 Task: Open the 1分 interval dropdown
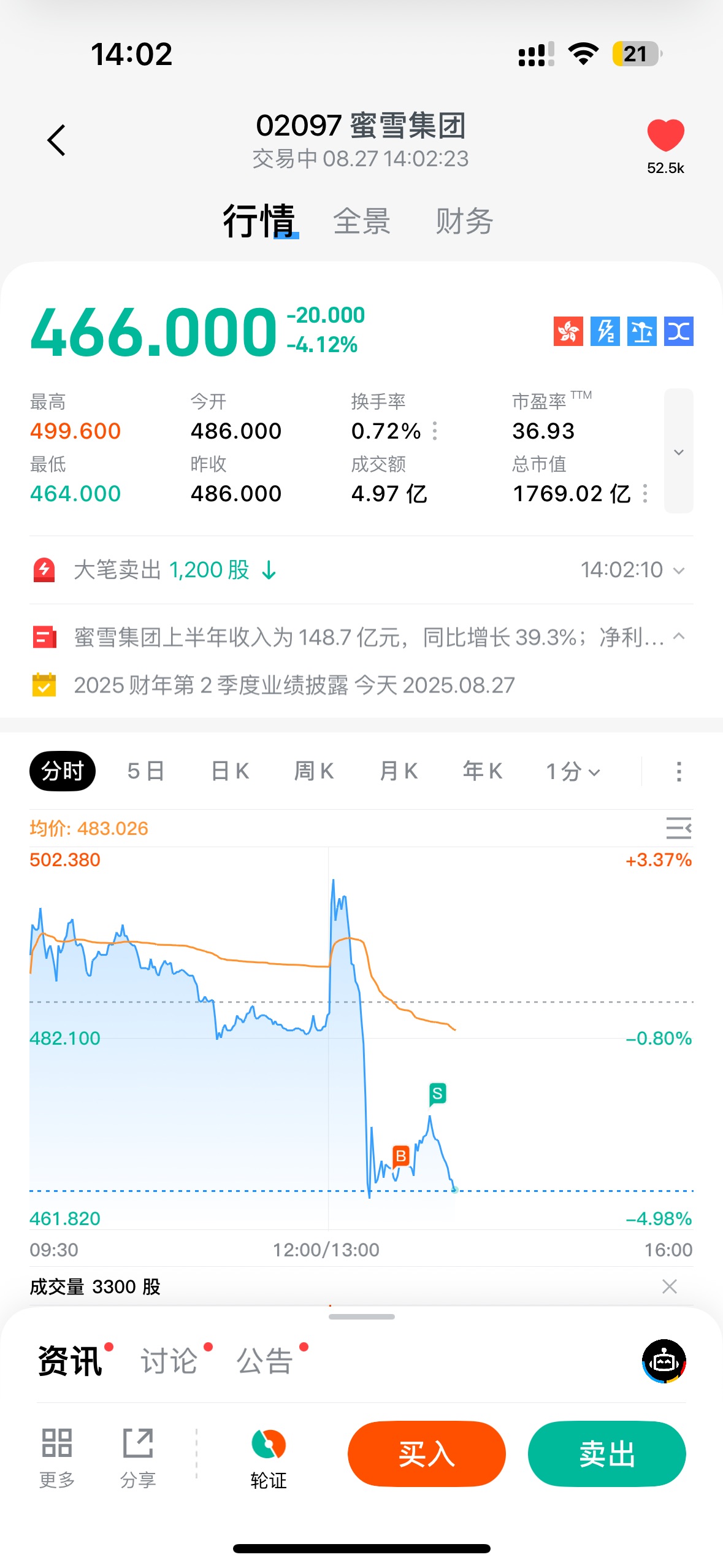[x=573, y=771]
